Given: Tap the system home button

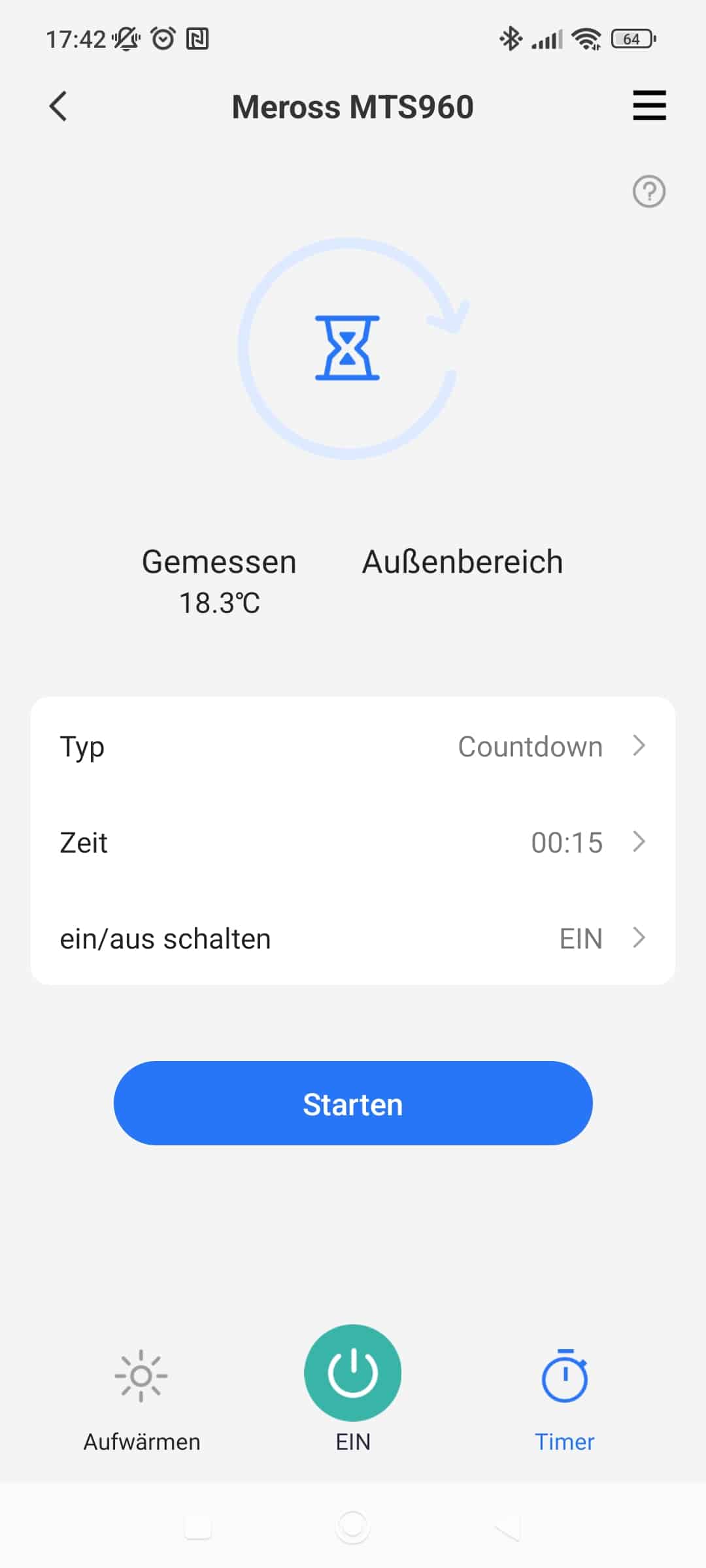Looking at the screenshot, I should pyautogui.click(x=352, y=1527).
